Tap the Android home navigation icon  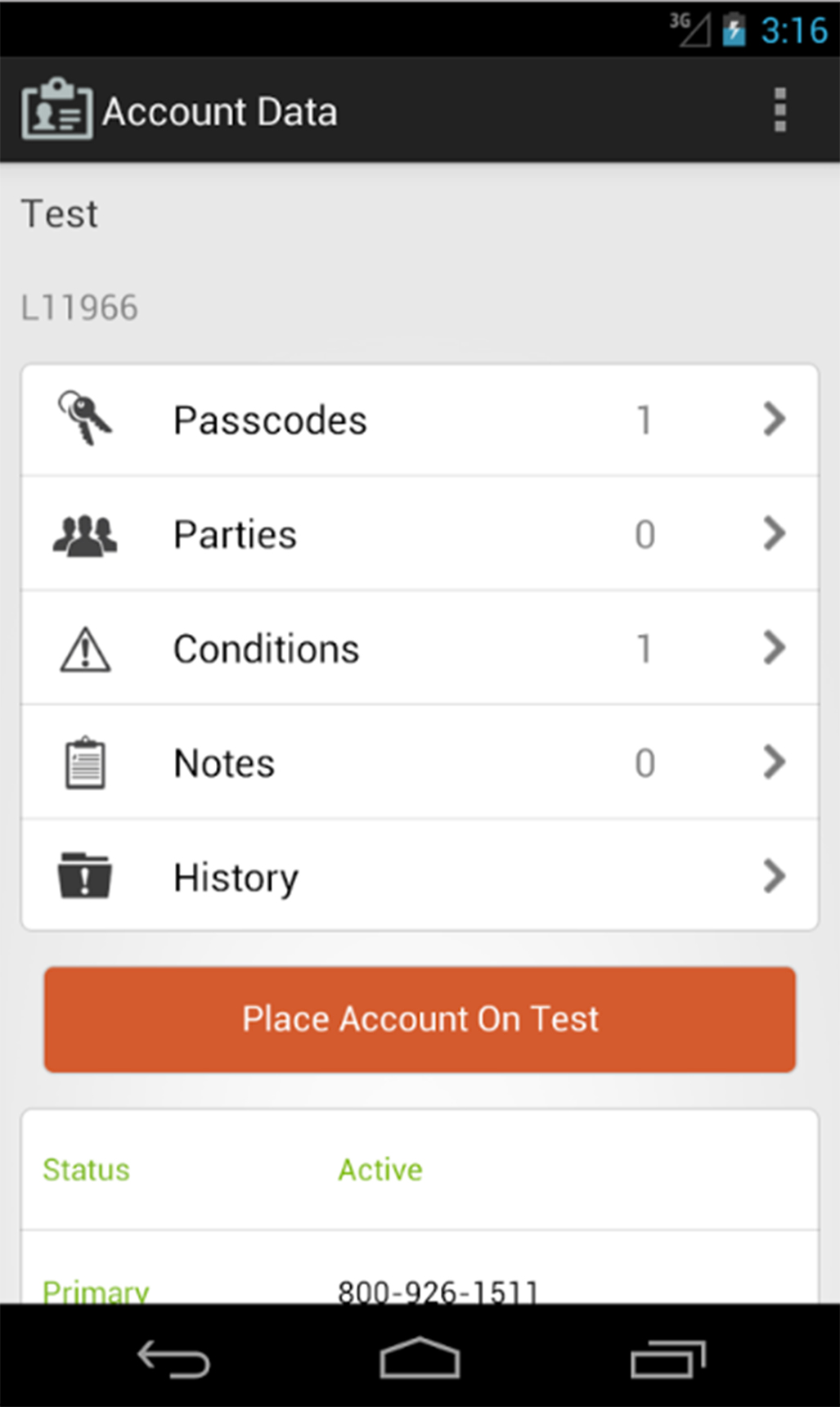(420, 1357)
